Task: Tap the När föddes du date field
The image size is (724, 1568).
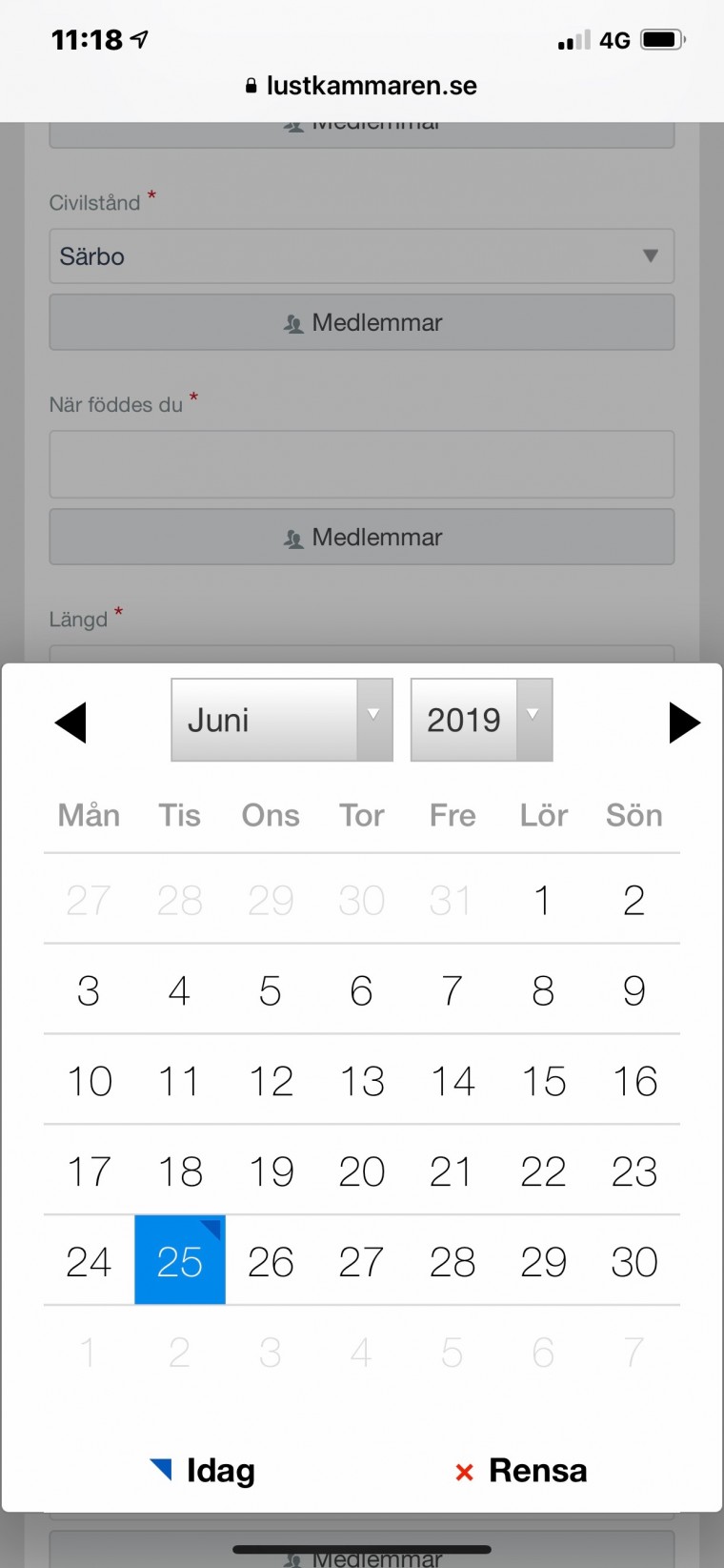Action: [x=362, y=464]
